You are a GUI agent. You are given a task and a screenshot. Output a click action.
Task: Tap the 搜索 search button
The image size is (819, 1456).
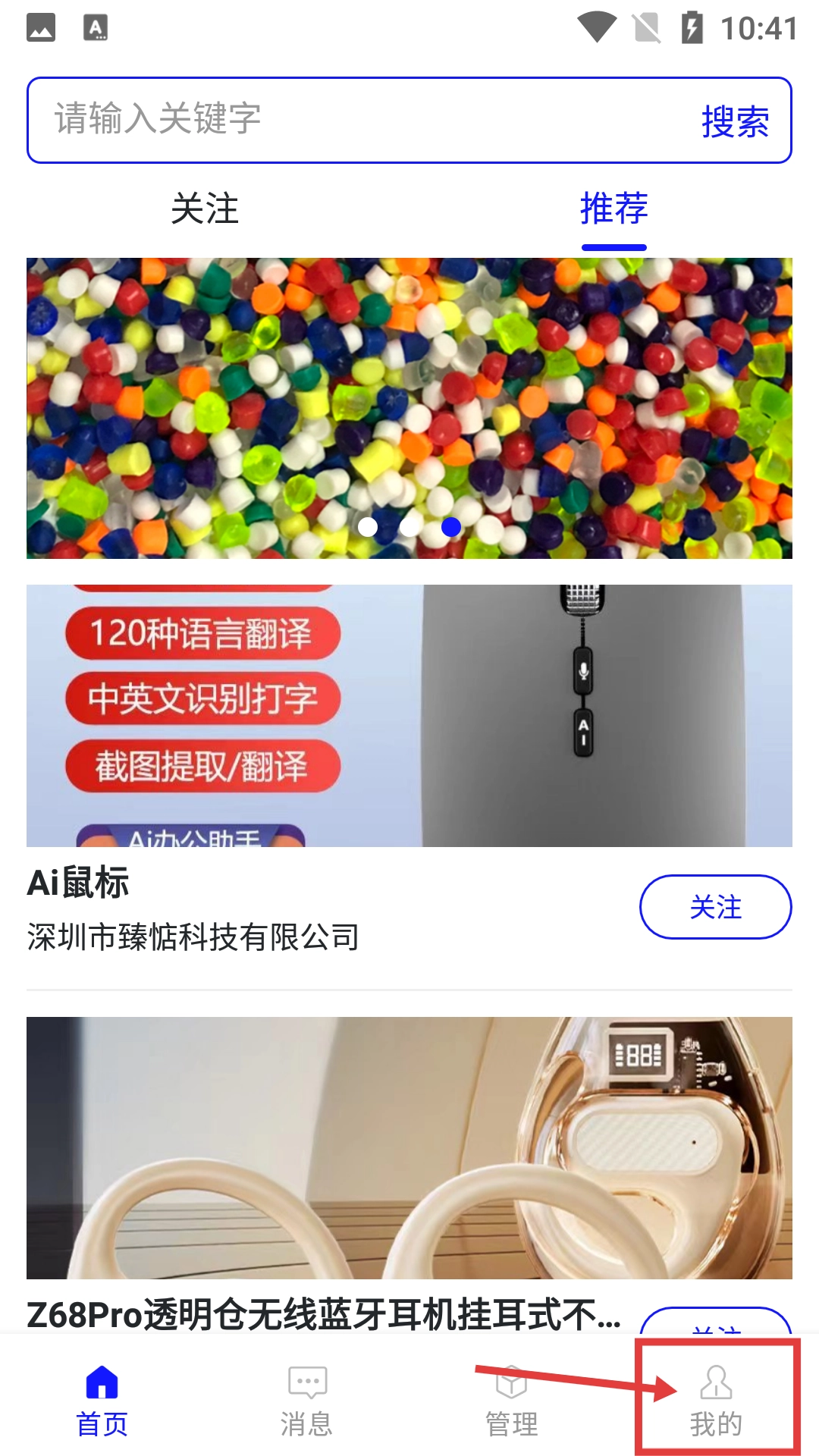tap(734, 121)
